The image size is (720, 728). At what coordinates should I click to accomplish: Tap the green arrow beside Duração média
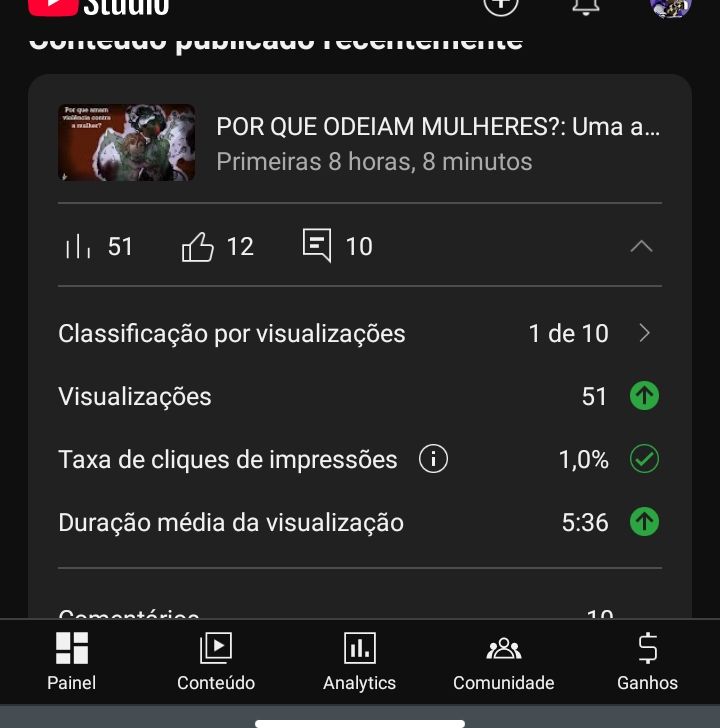tap(644, 522)
